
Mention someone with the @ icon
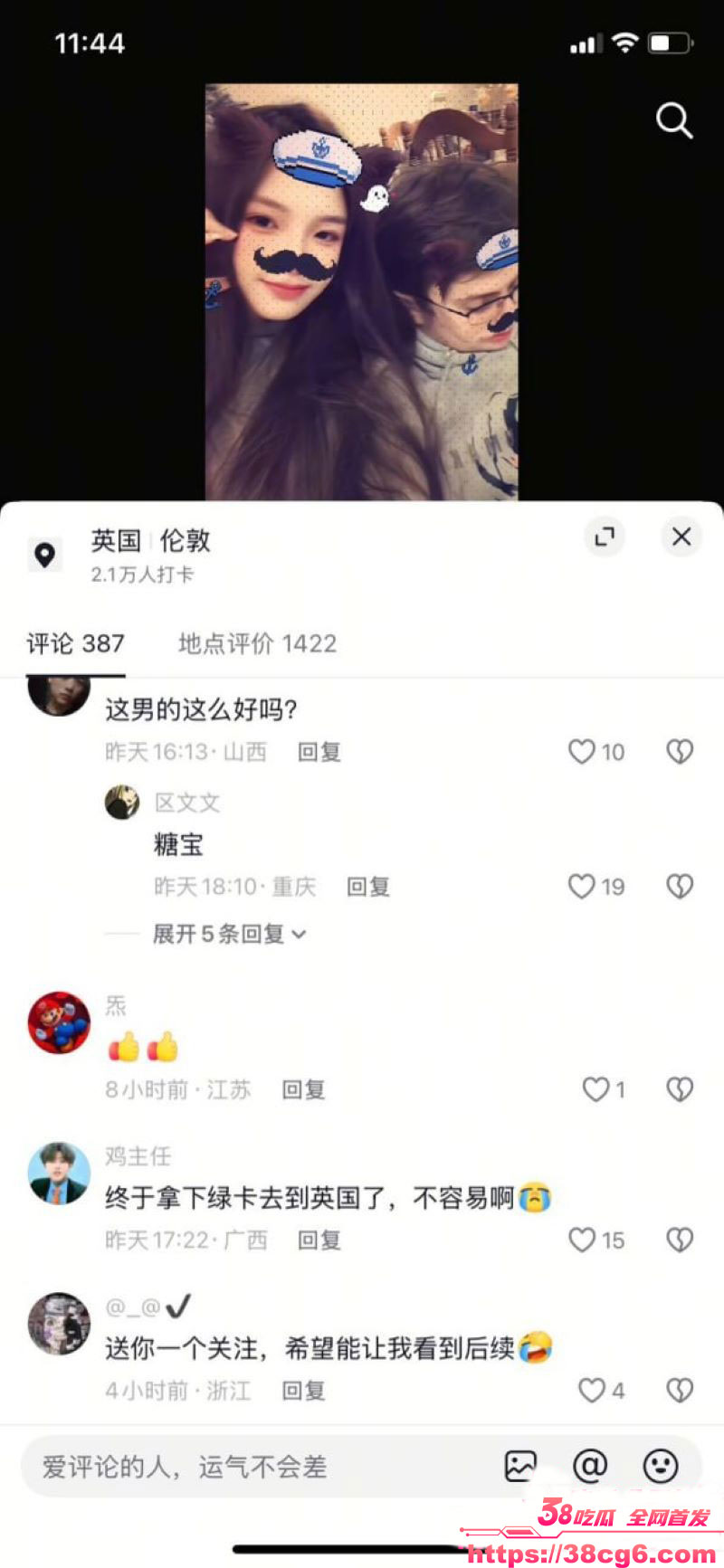[590, 1466]
